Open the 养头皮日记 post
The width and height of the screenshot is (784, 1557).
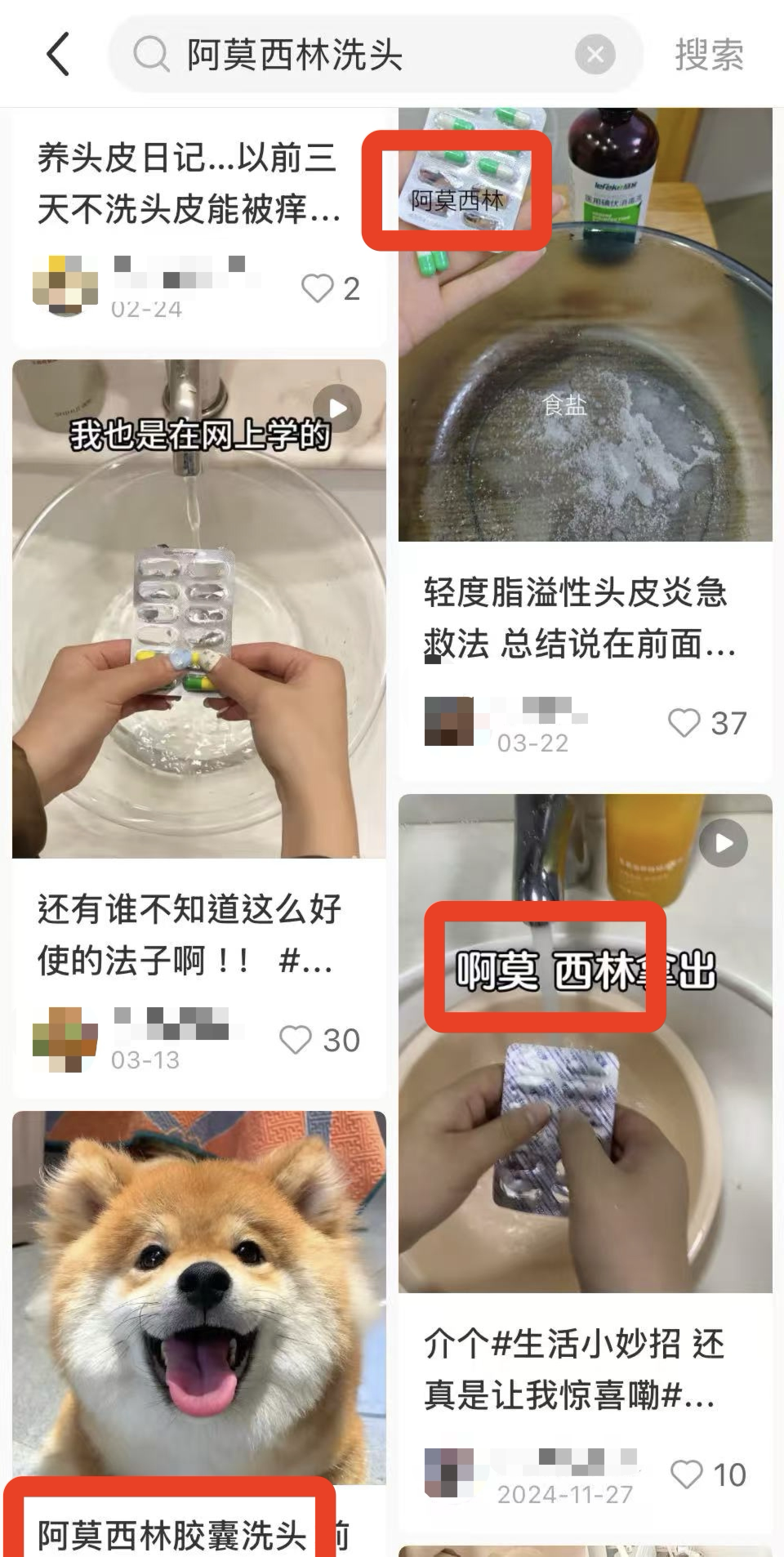pos(188,184)
